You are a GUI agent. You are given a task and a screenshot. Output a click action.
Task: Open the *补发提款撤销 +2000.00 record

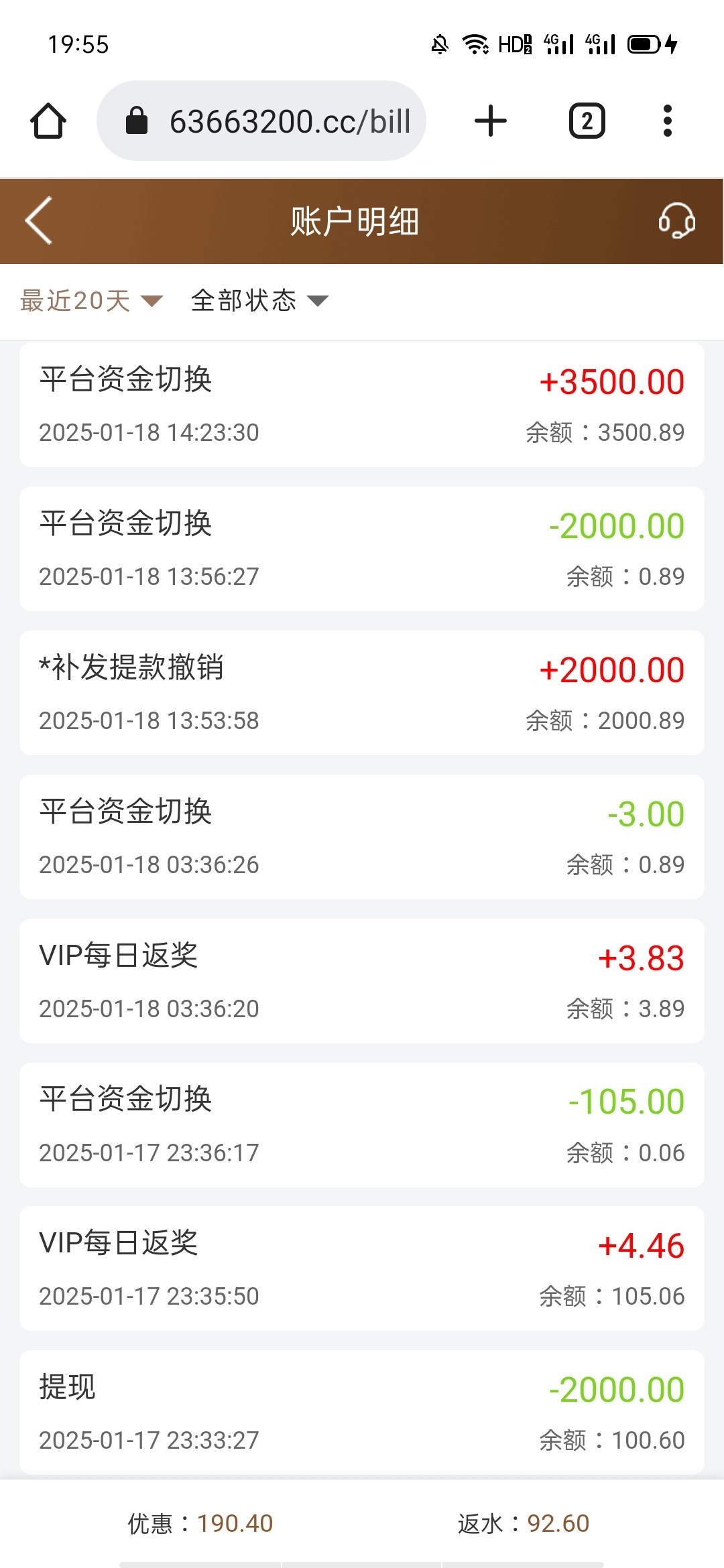(362, 693)
